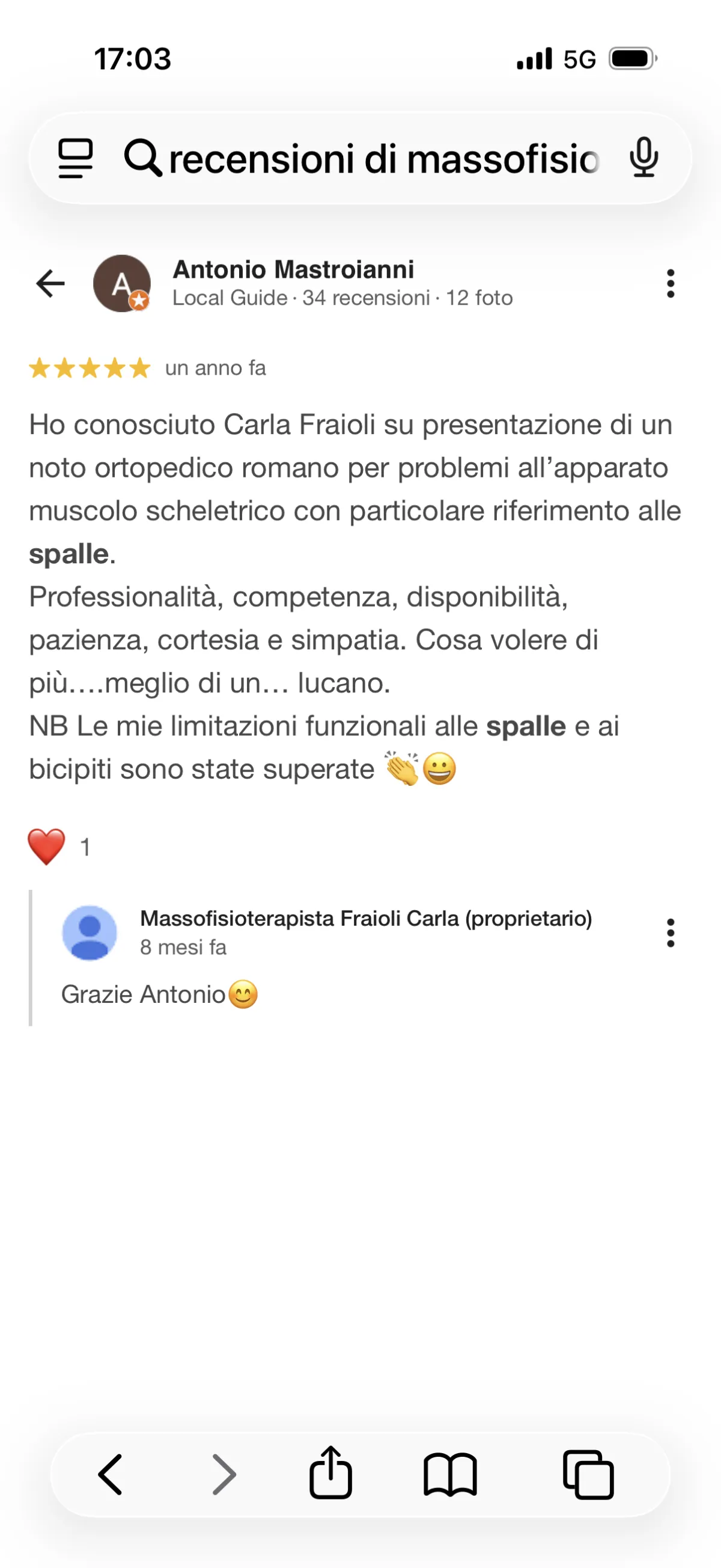Screen dimensions: 721x1568
Task: Open Antonio Mastroianni's reviewer profile
Action: [x=293, y=270]
